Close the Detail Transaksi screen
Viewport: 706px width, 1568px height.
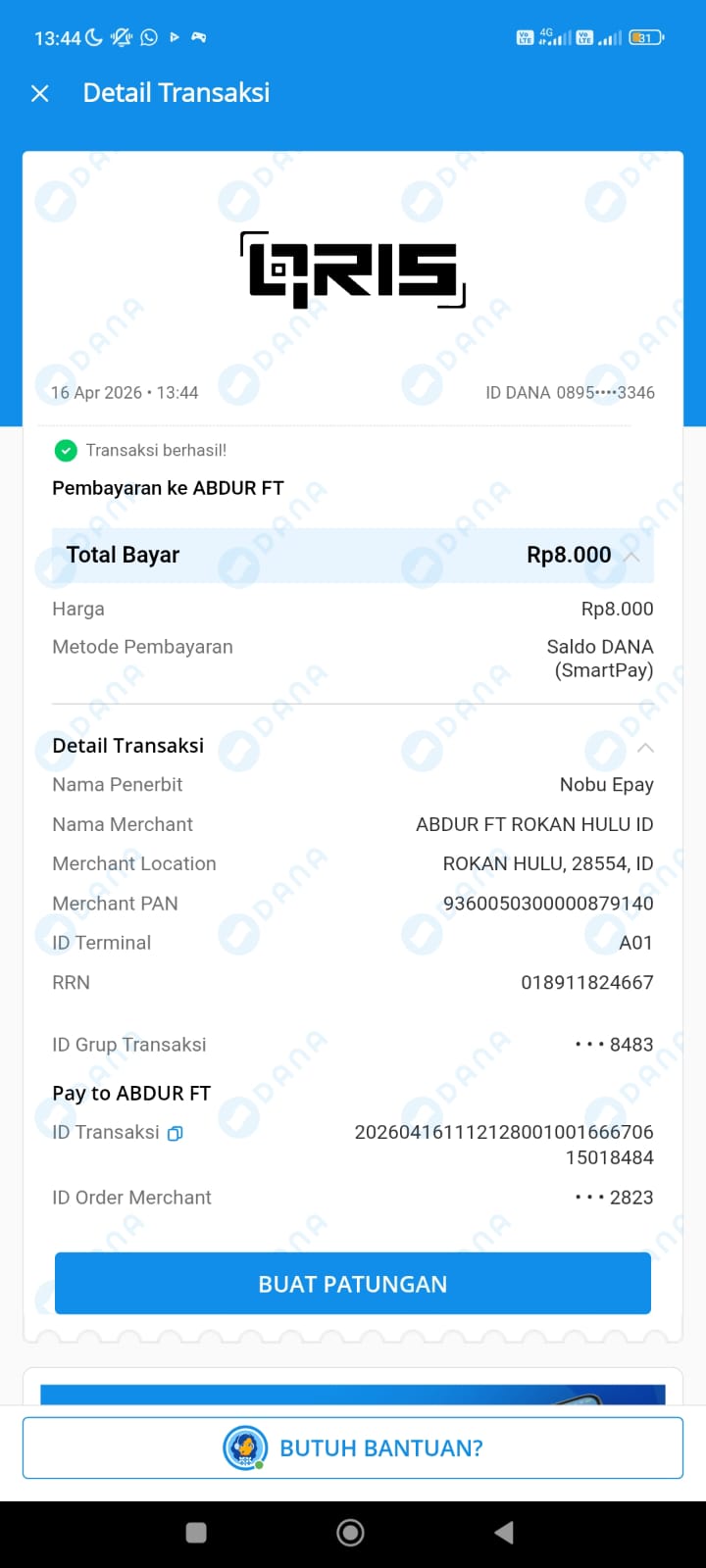[40, 93]
